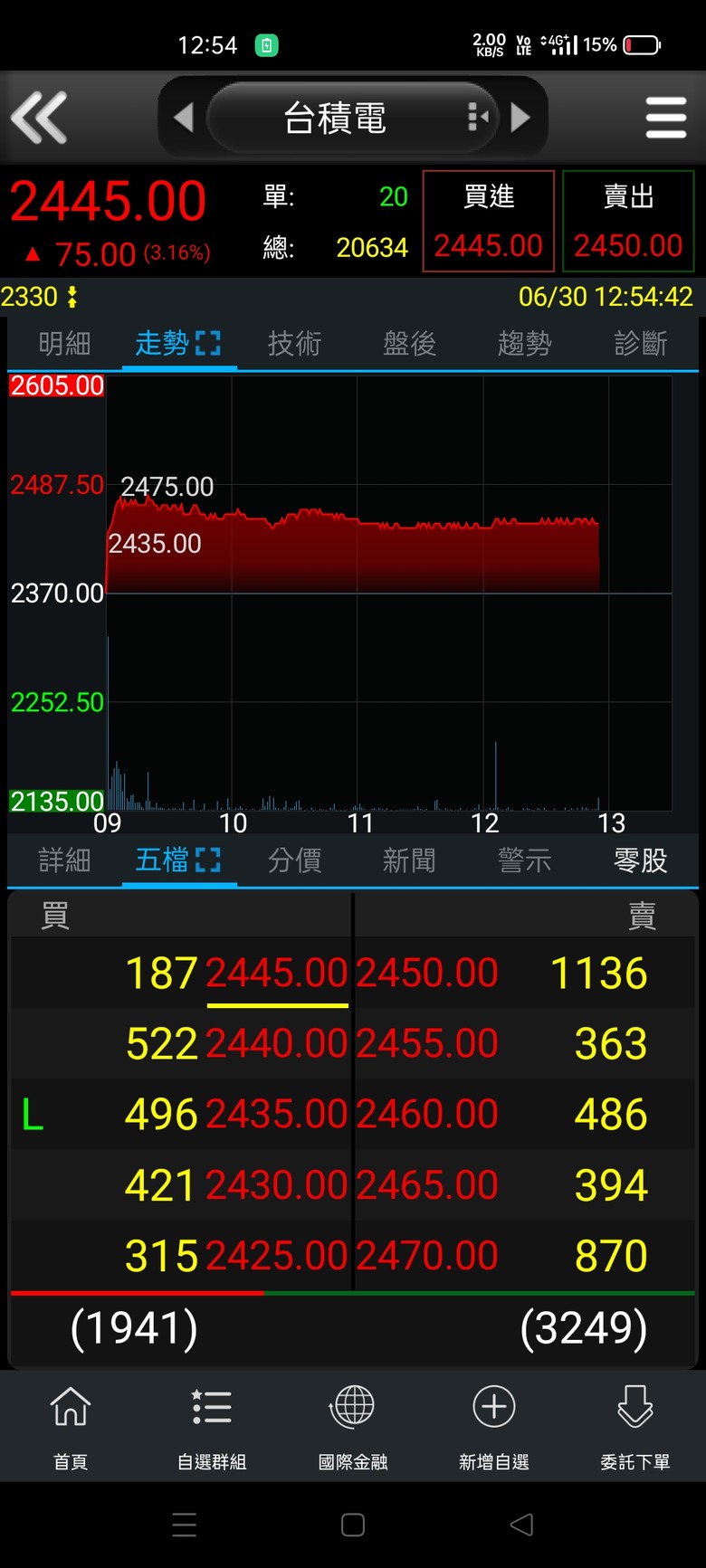Switch to the next stock with the right arrow
The image size is (706, 1568).
click(520, 118)
